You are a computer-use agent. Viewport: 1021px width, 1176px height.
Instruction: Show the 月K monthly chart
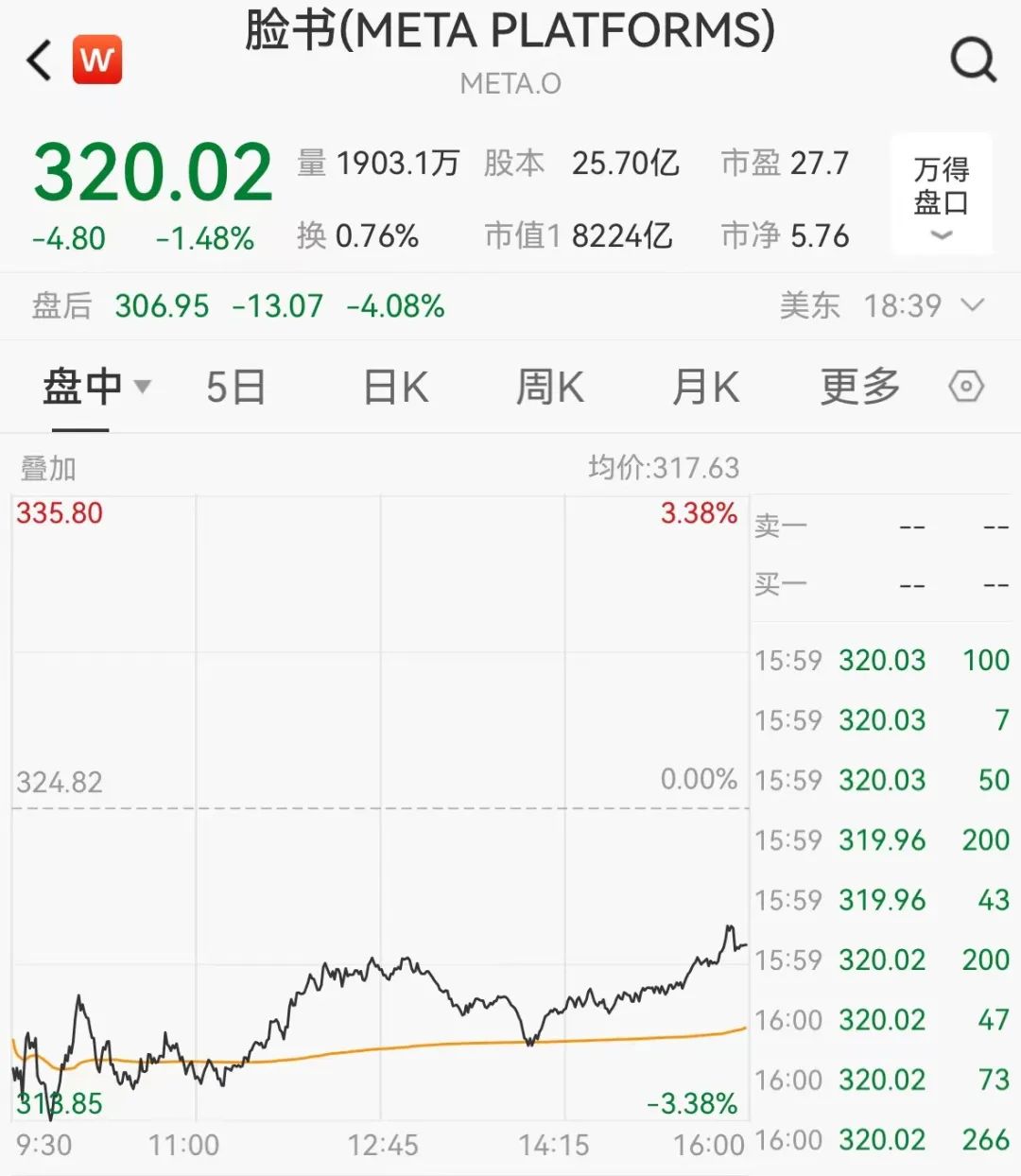coord(704,387)
